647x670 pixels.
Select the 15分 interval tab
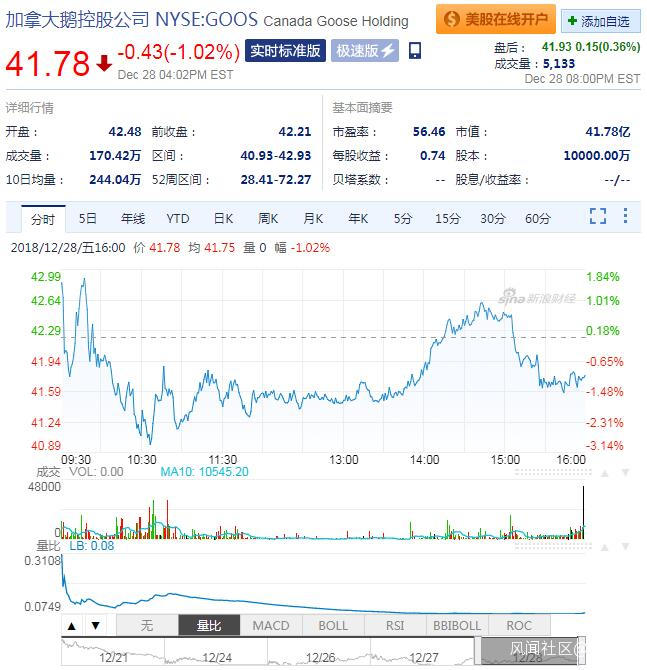click(447, 218)
